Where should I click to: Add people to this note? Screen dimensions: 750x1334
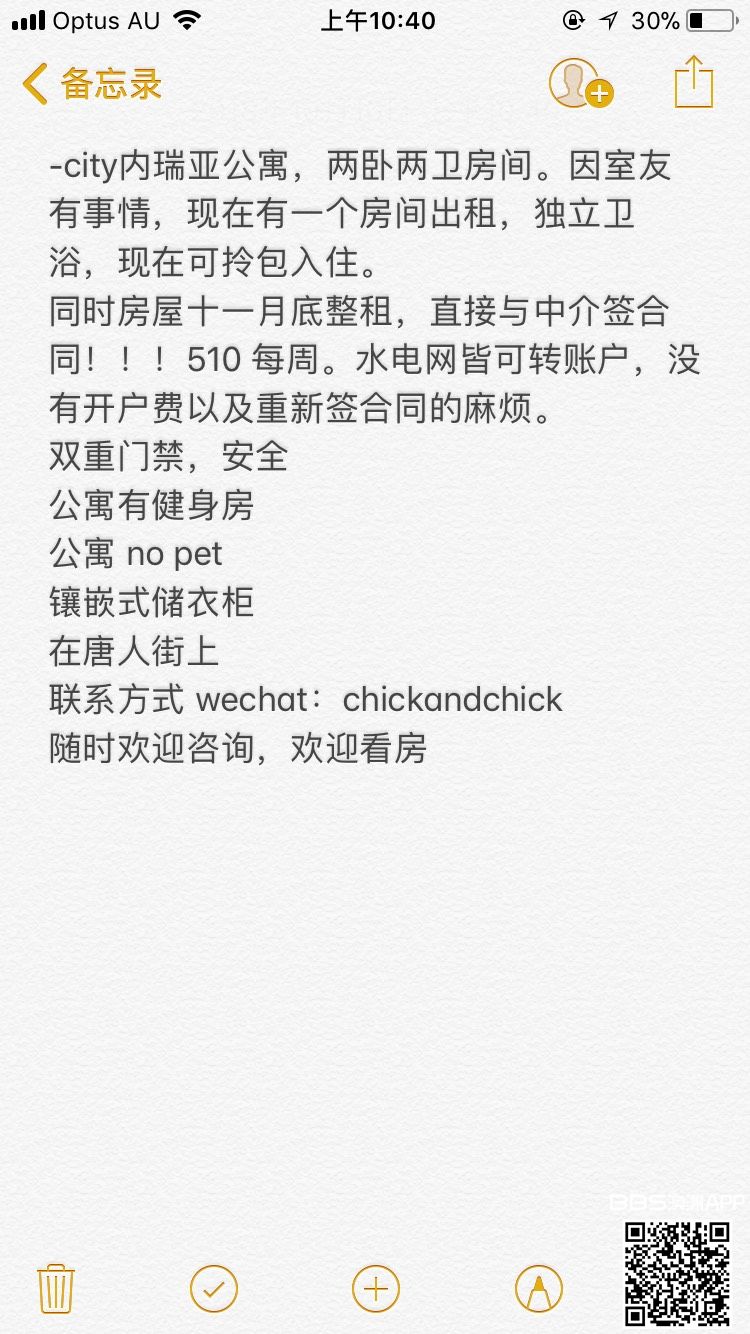[579, 84]
